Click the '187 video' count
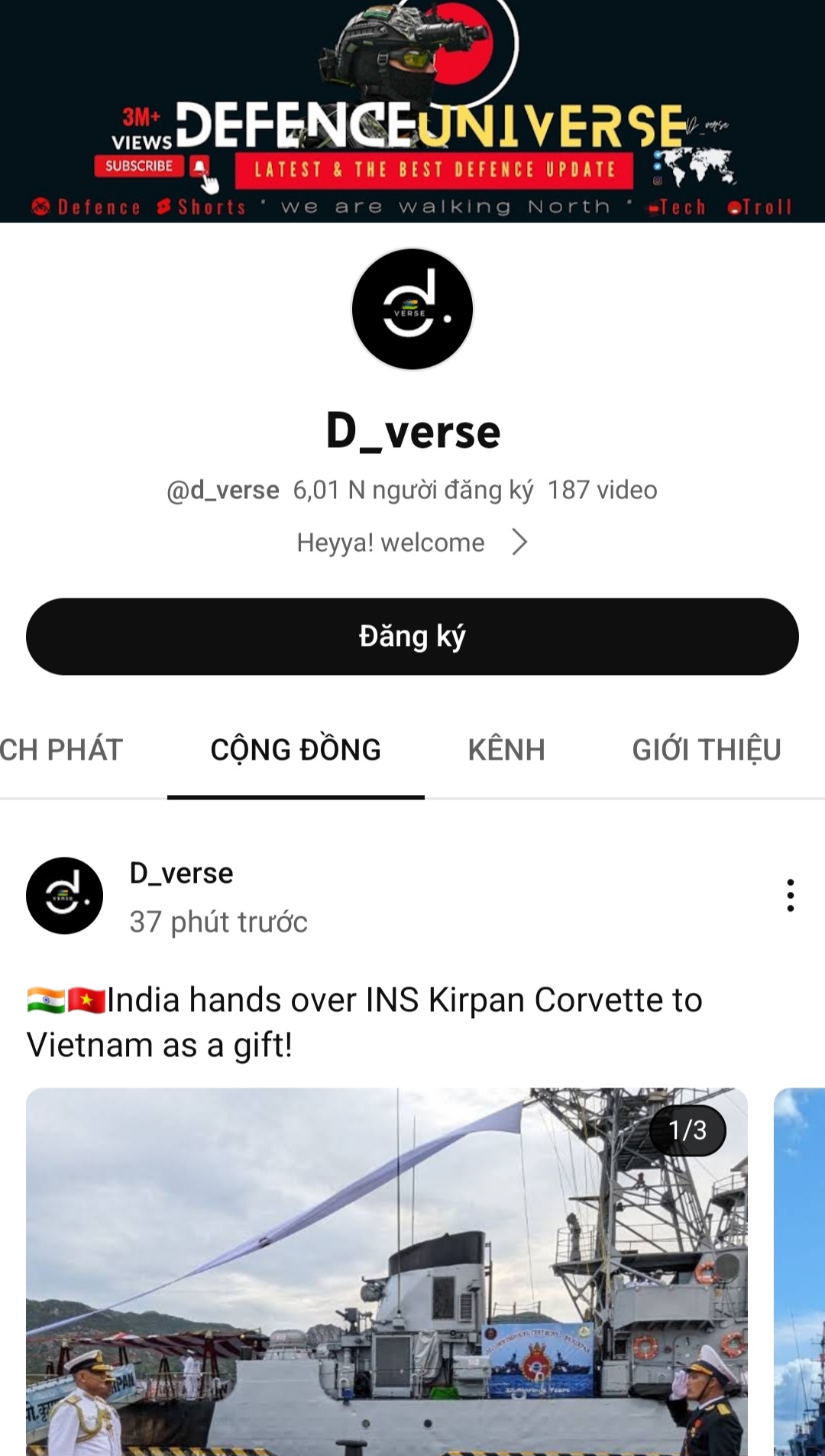825x1456 pixels. coord(600,490)
